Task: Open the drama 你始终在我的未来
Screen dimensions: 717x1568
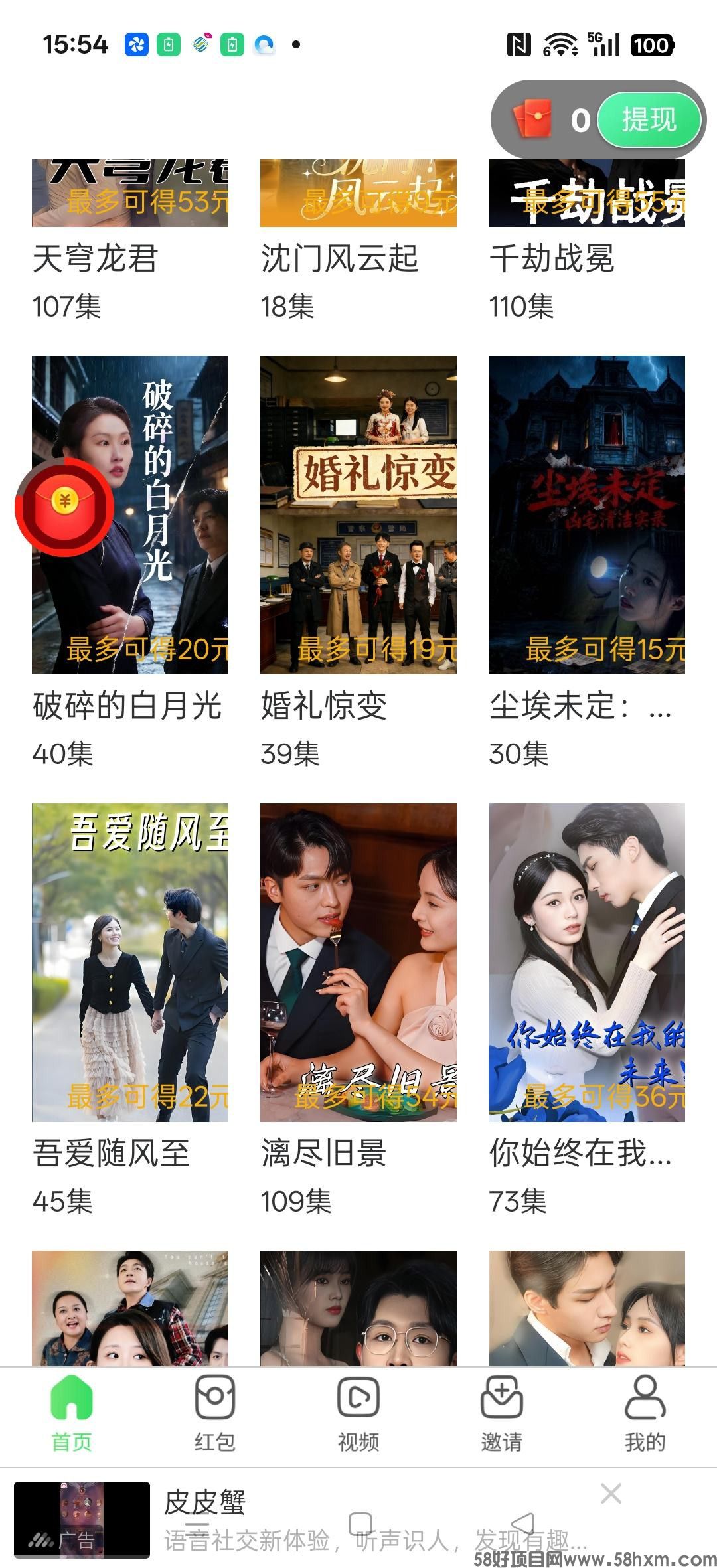Action: (x=586, y=962)
